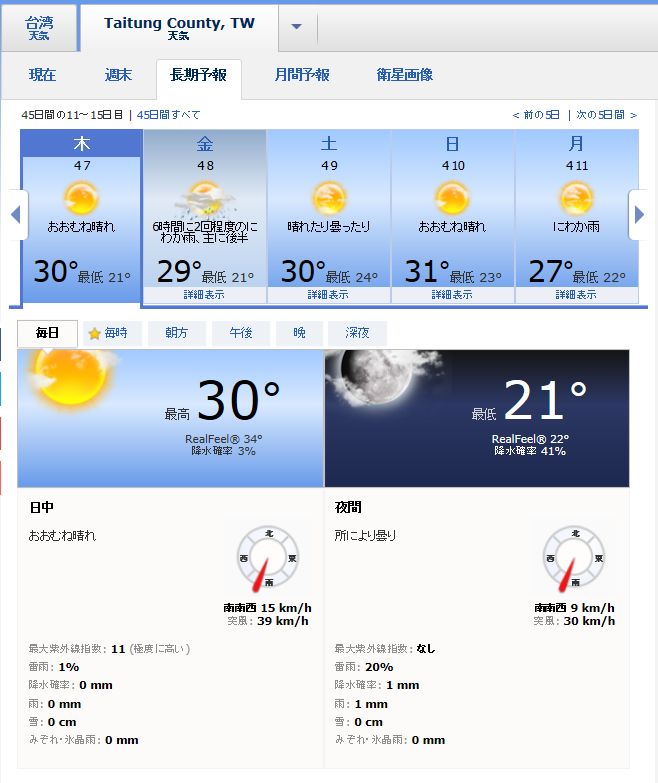The height and width of the screenshot is (783, 658).
Task: Switch to the 毎時 tab
Action: 109,334
